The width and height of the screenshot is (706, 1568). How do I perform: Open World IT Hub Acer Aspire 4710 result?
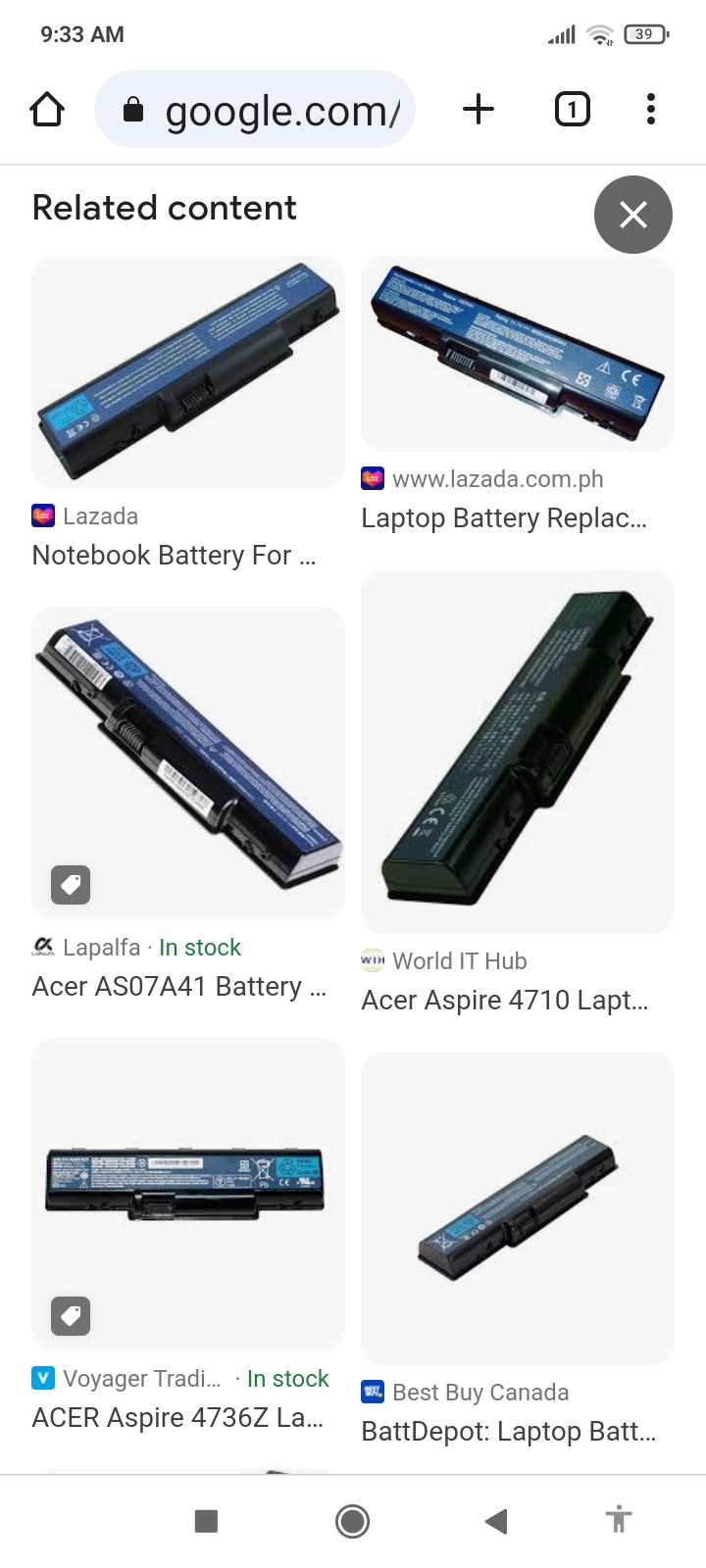tap(518, 752)
